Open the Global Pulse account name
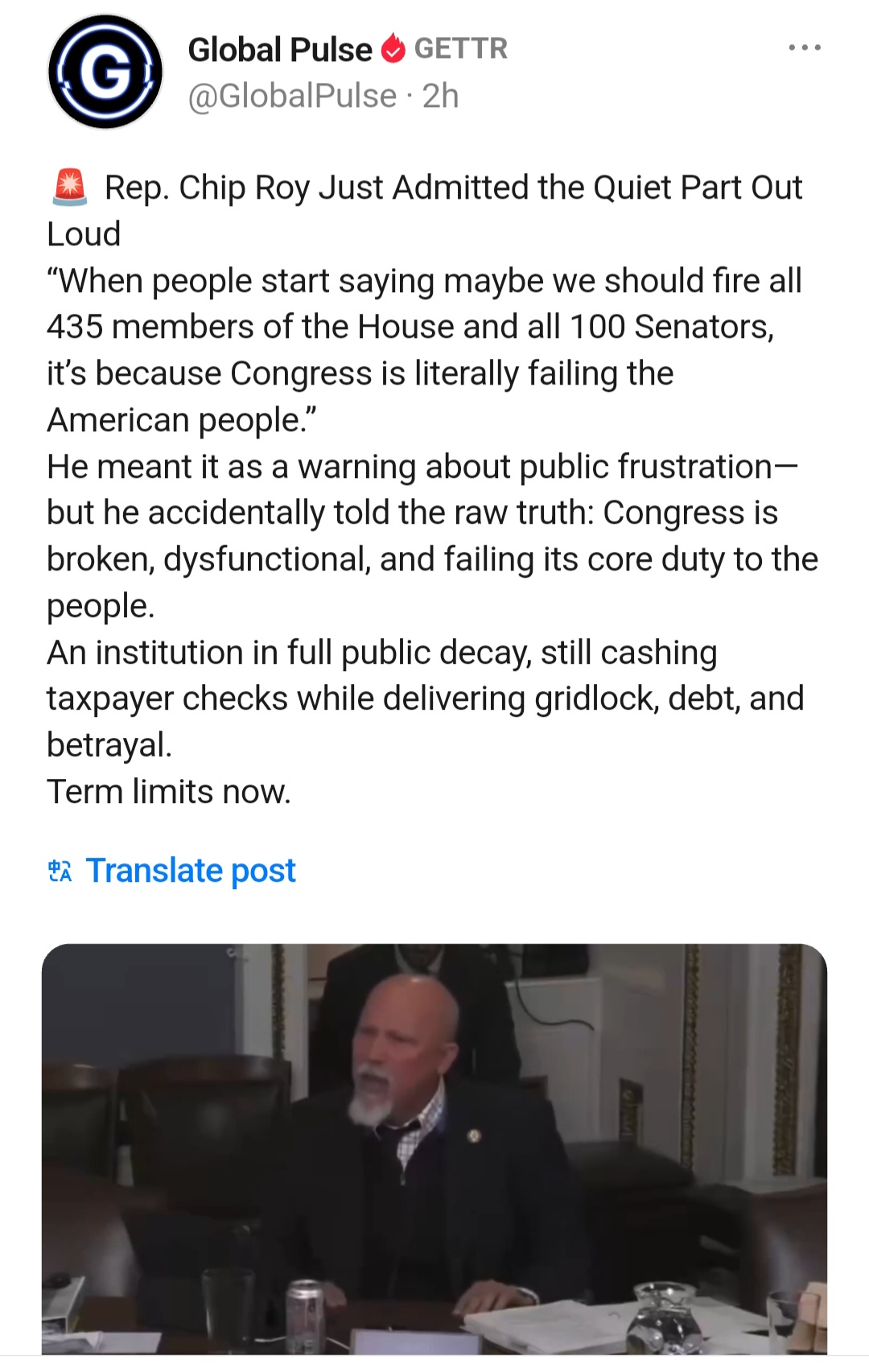 [279, 50]
